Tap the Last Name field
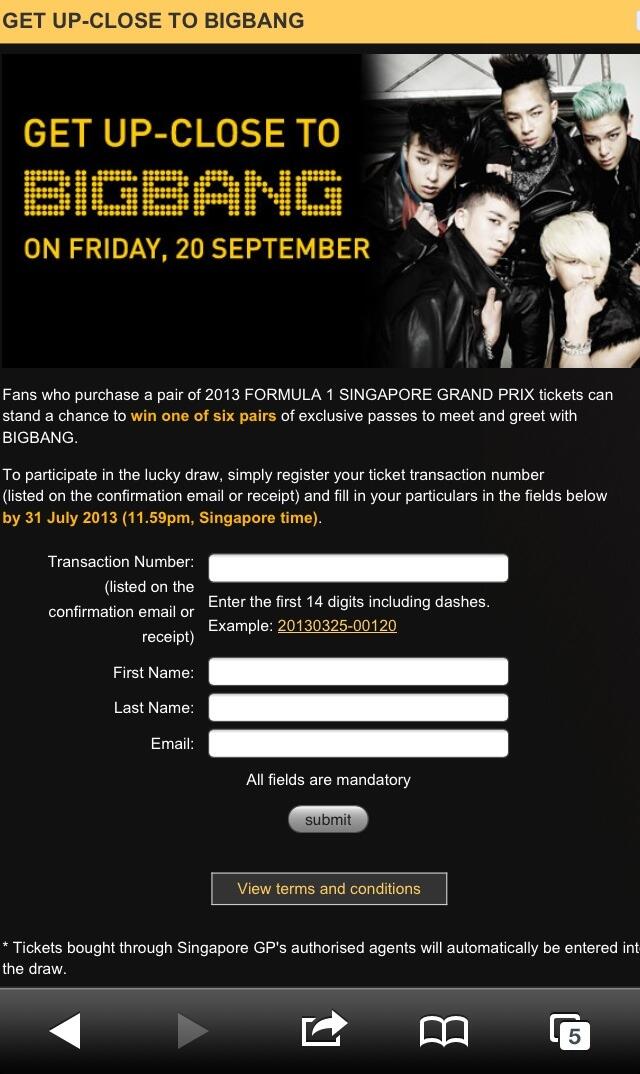 pos(358,707)
